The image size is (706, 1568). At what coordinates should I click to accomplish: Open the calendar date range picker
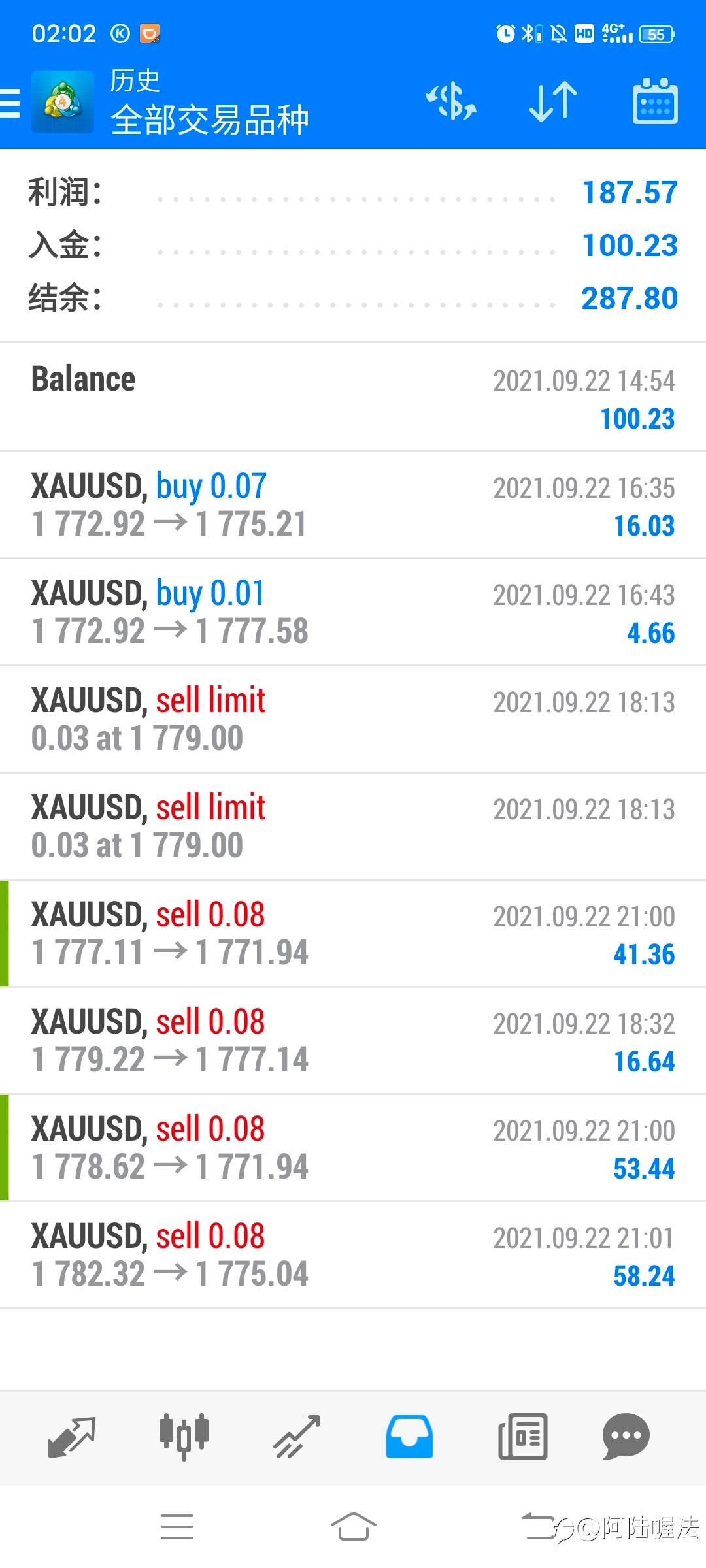click(x=654, y=102)
